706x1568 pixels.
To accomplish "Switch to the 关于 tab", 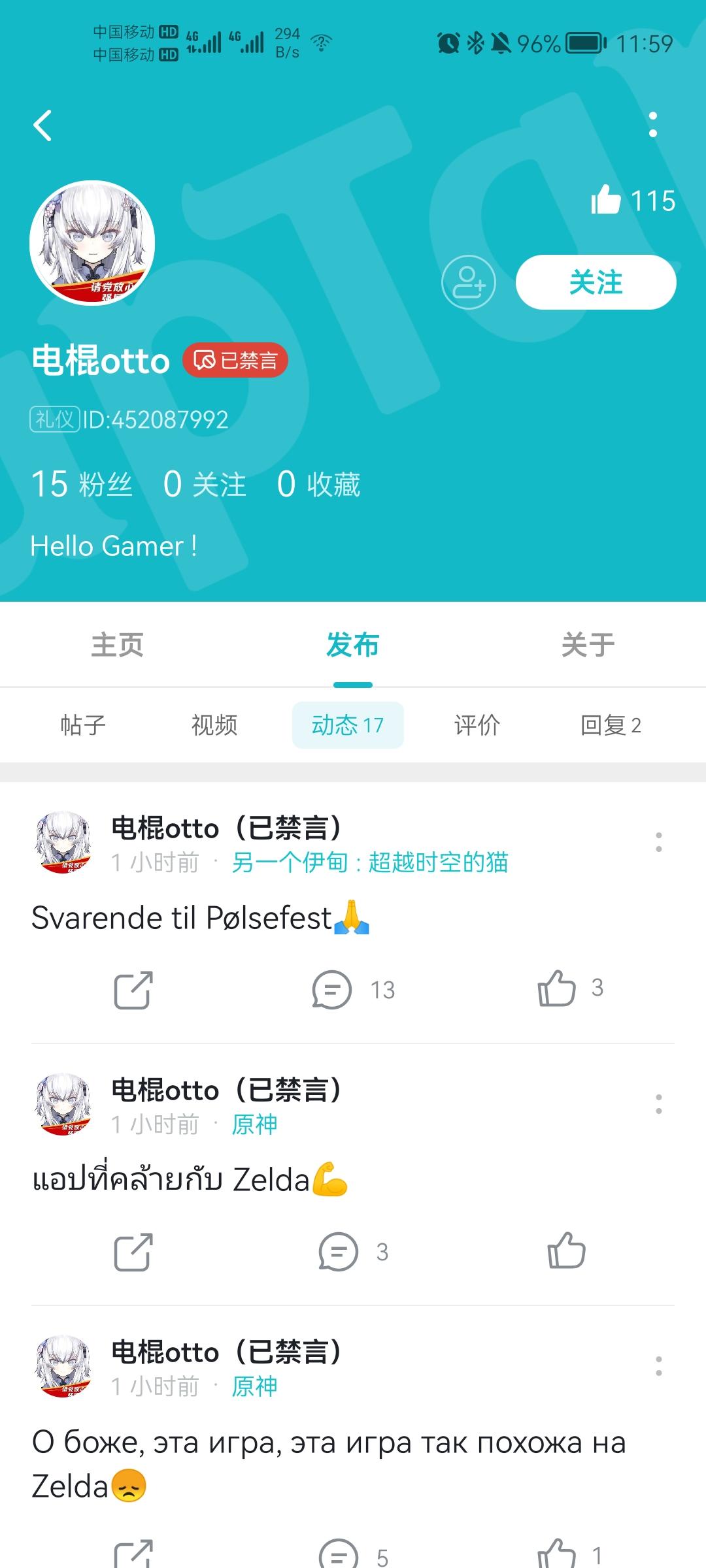I will [588, 645].
